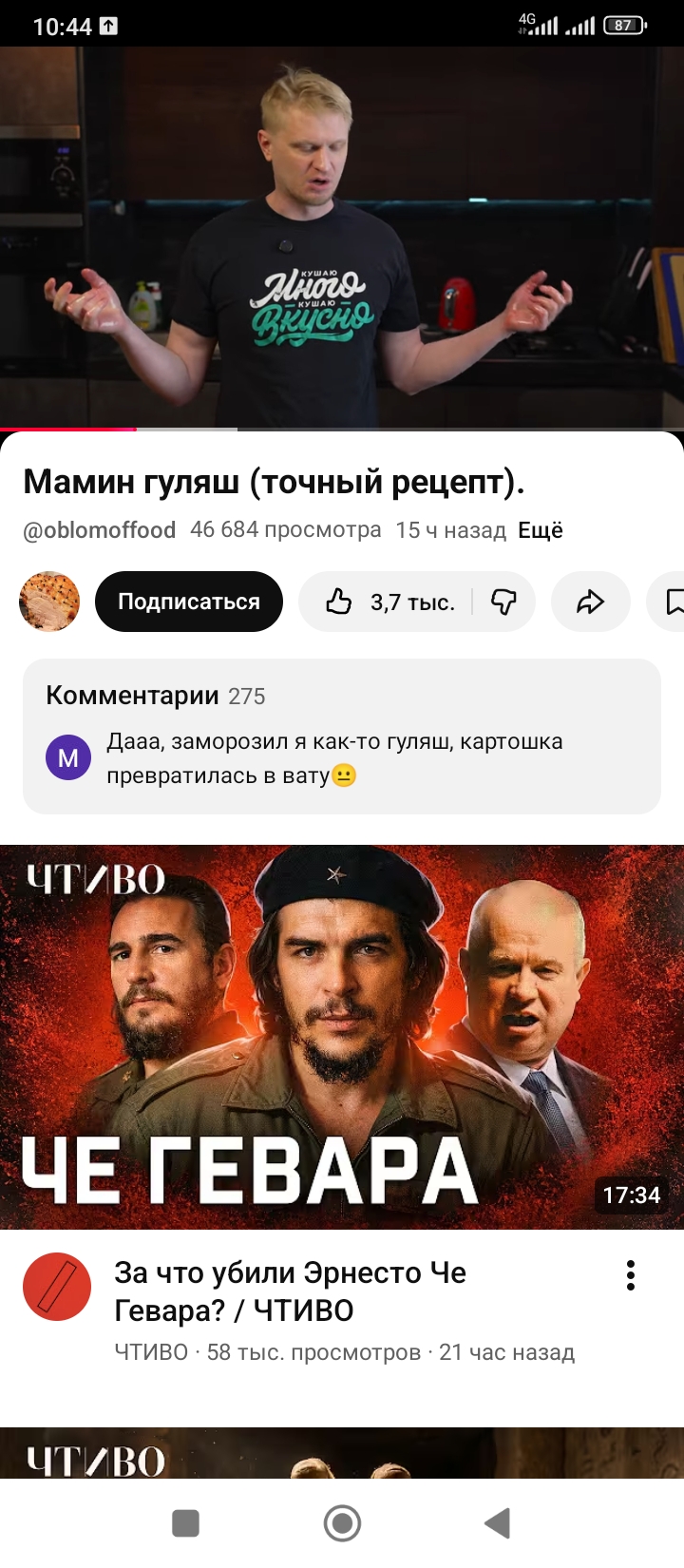
Task: Save the video with the bookmark icon
Action: coord(673,602)
